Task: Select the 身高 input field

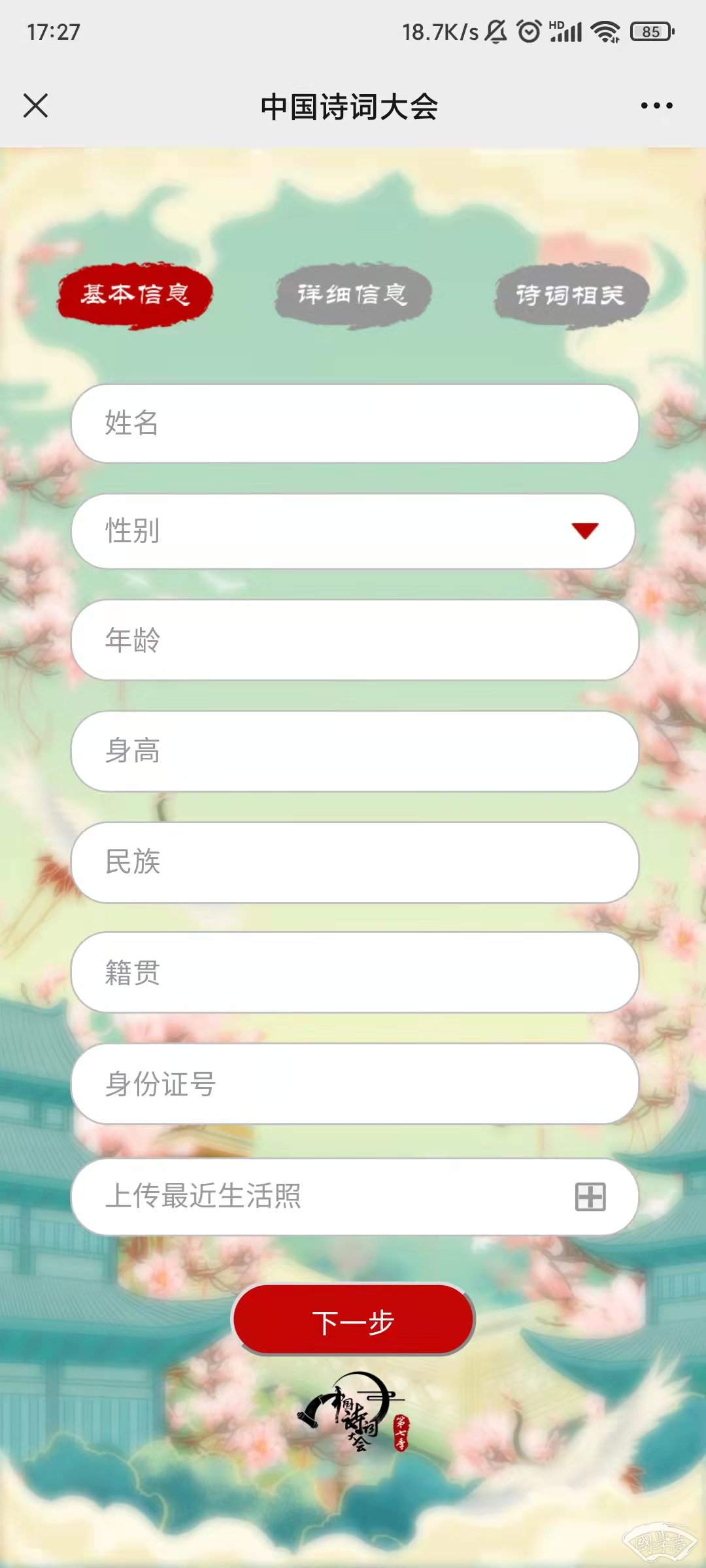Action: pyautogui.click(x=354, y=751)
